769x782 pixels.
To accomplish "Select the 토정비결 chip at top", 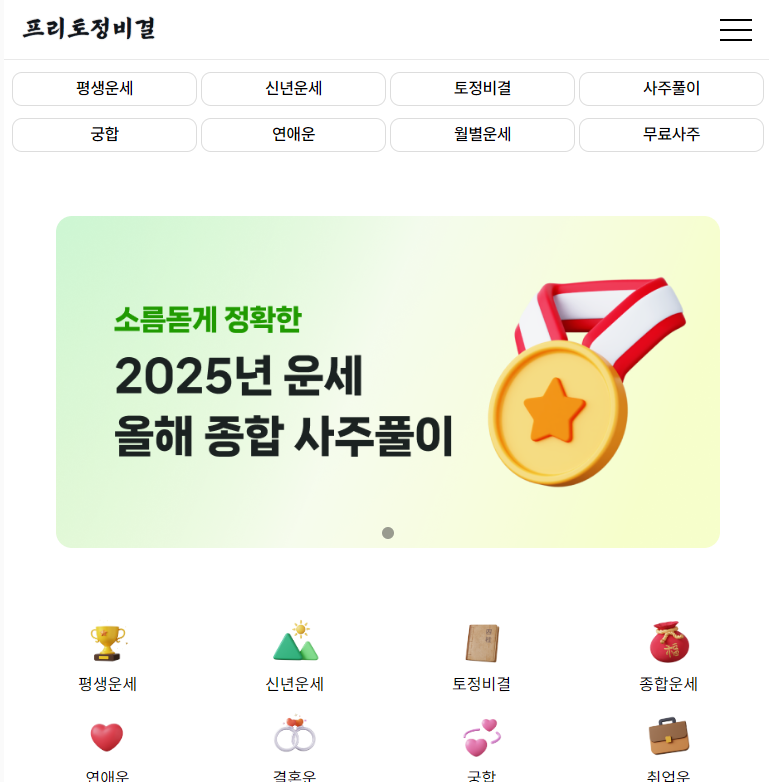I will tap(482, 89).
